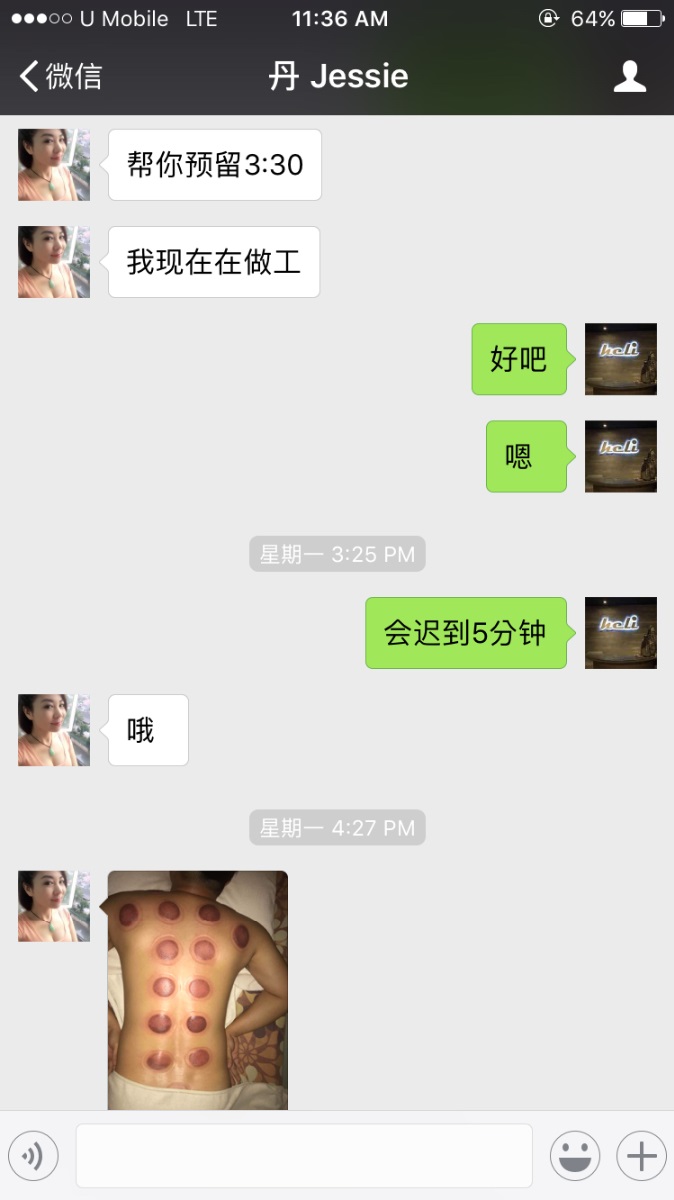Image resolution: width=674 pixels, height=1200 pixels.
Task: Open my avatar beside 会迟到5分钟 message
Action: tap(620, 633)
